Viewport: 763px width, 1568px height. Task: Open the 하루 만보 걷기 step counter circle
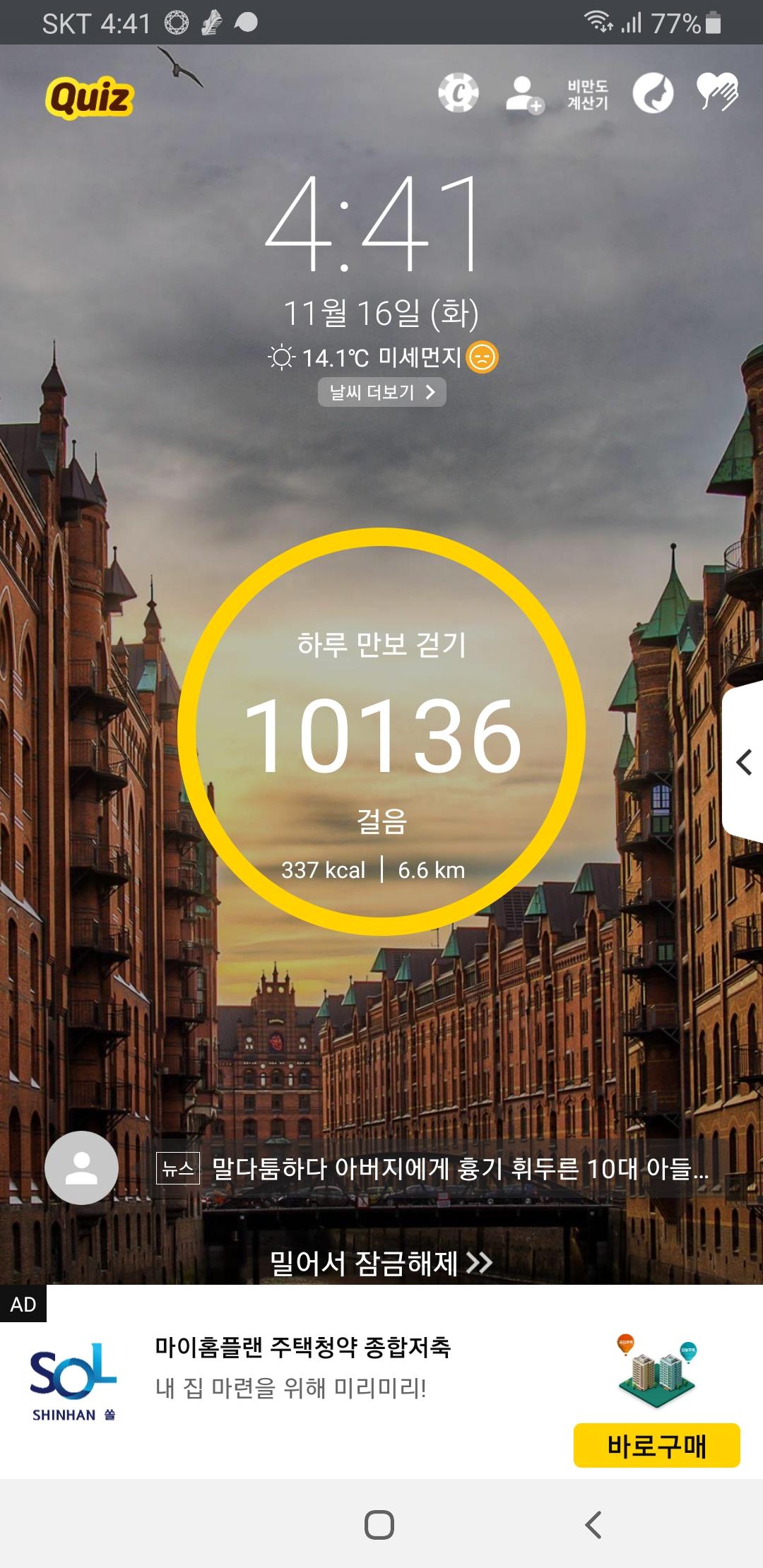click(381, 731)
